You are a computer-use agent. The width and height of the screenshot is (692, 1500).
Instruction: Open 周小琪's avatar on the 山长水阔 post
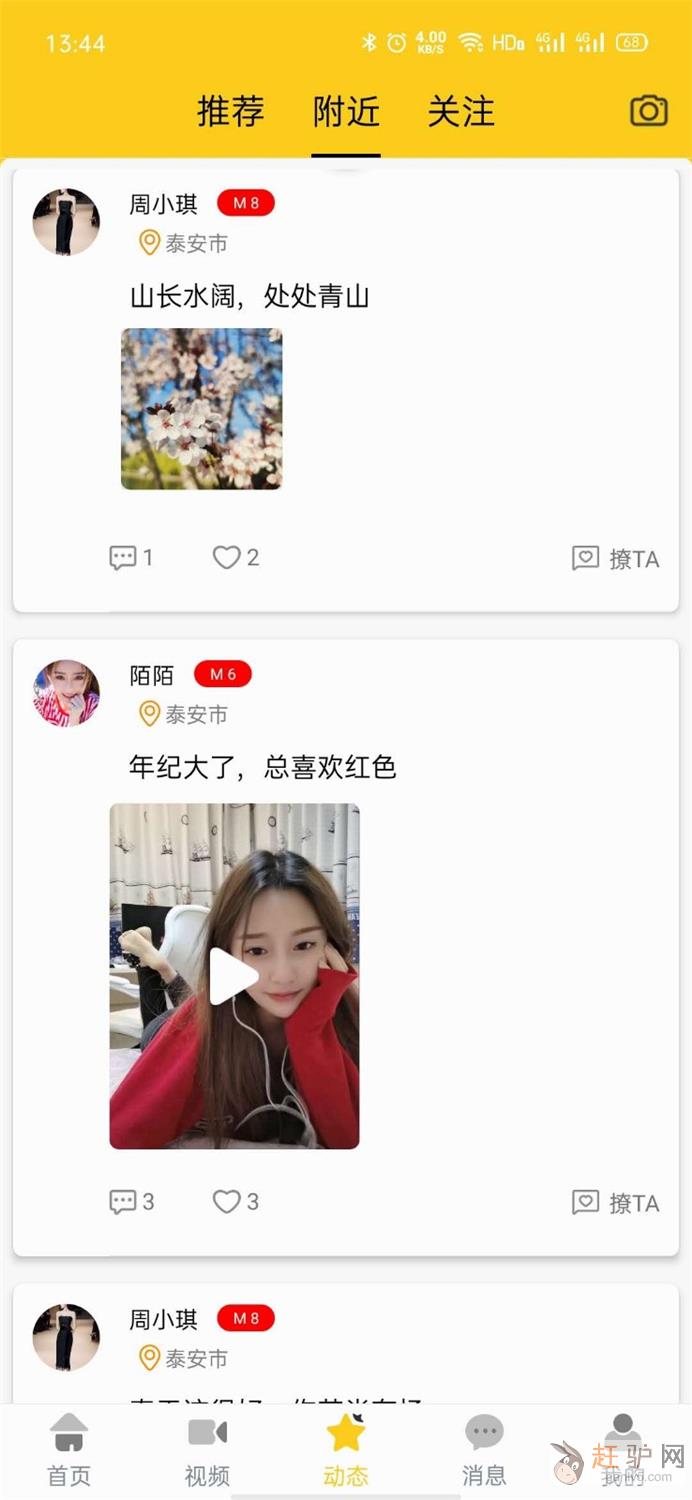click(66, 221)
